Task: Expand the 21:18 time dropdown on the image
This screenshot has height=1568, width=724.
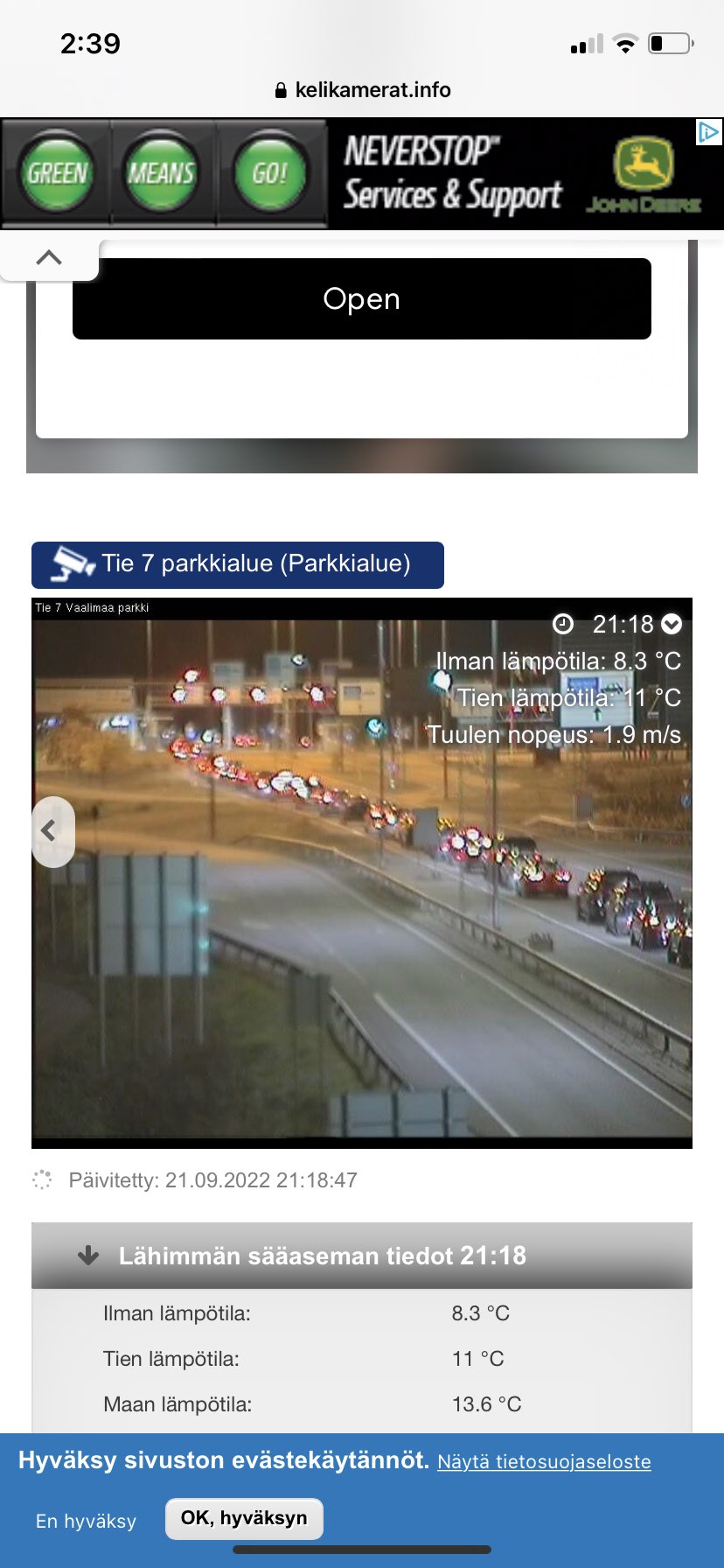Action: 672,624
